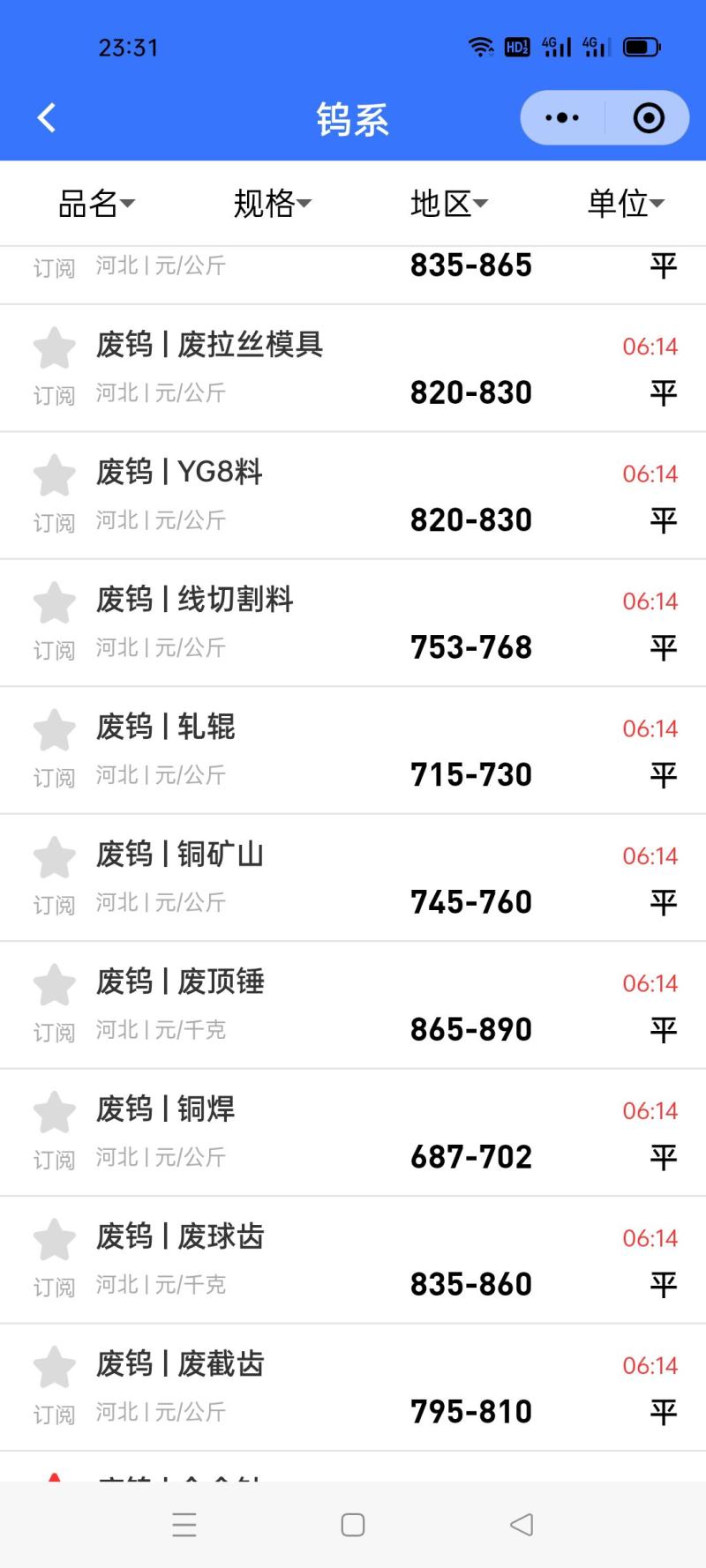
Task: Open the 废钨 | 轧辊 price row
Action: [353, 750]
